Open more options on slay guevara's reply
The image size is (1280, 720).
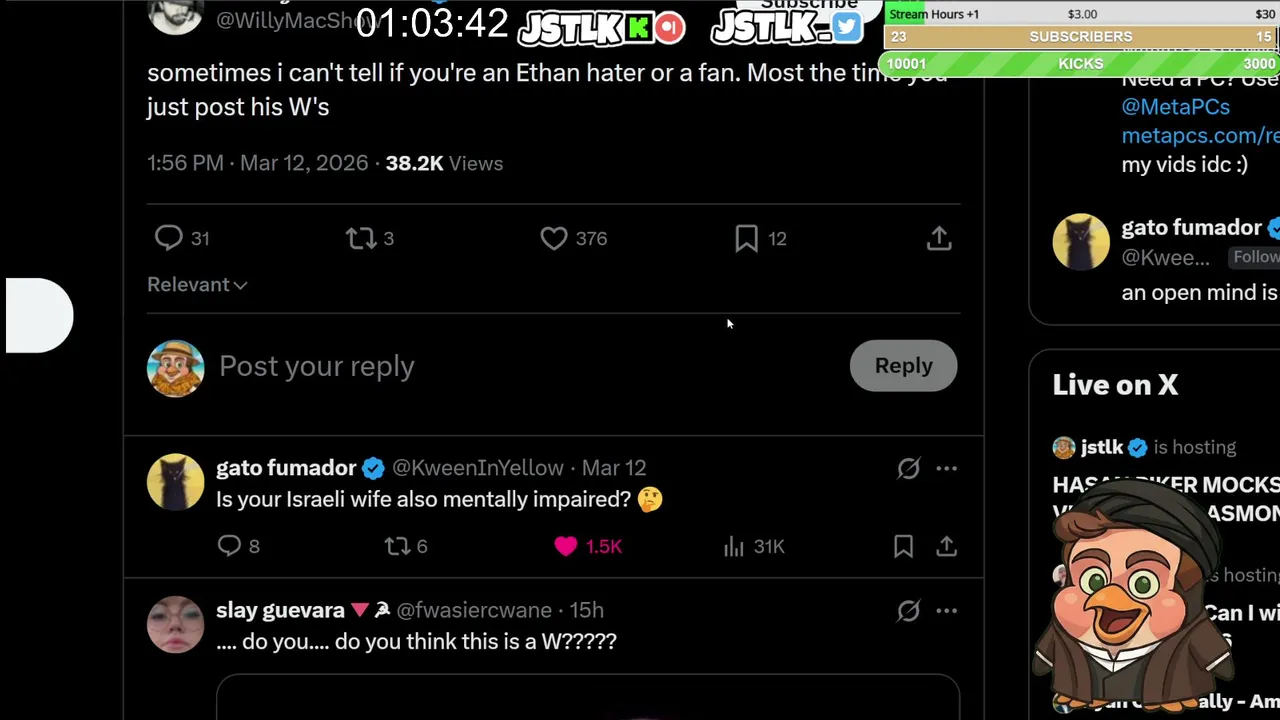click(946, 610)
